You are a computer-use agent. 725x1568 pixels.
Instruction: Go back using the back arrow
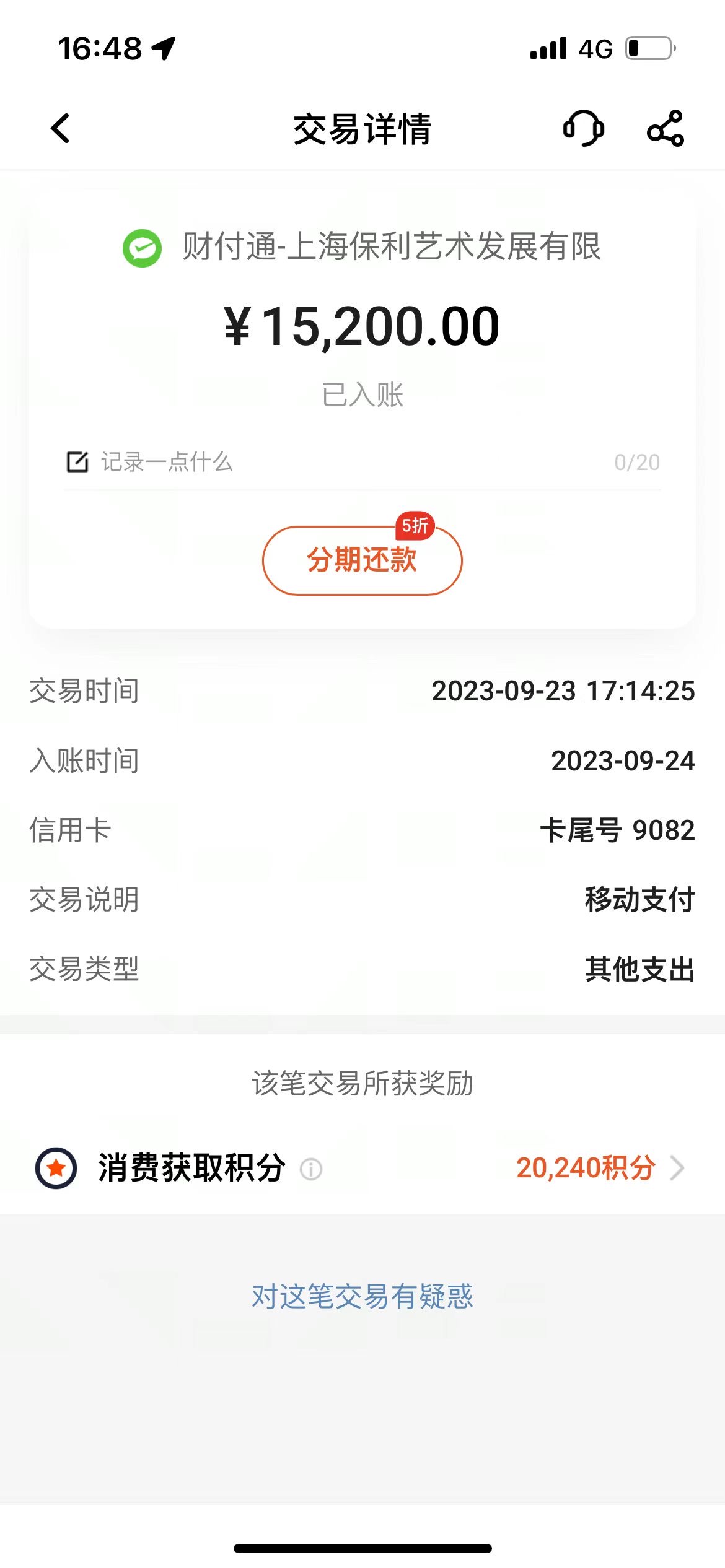point(60,129)
